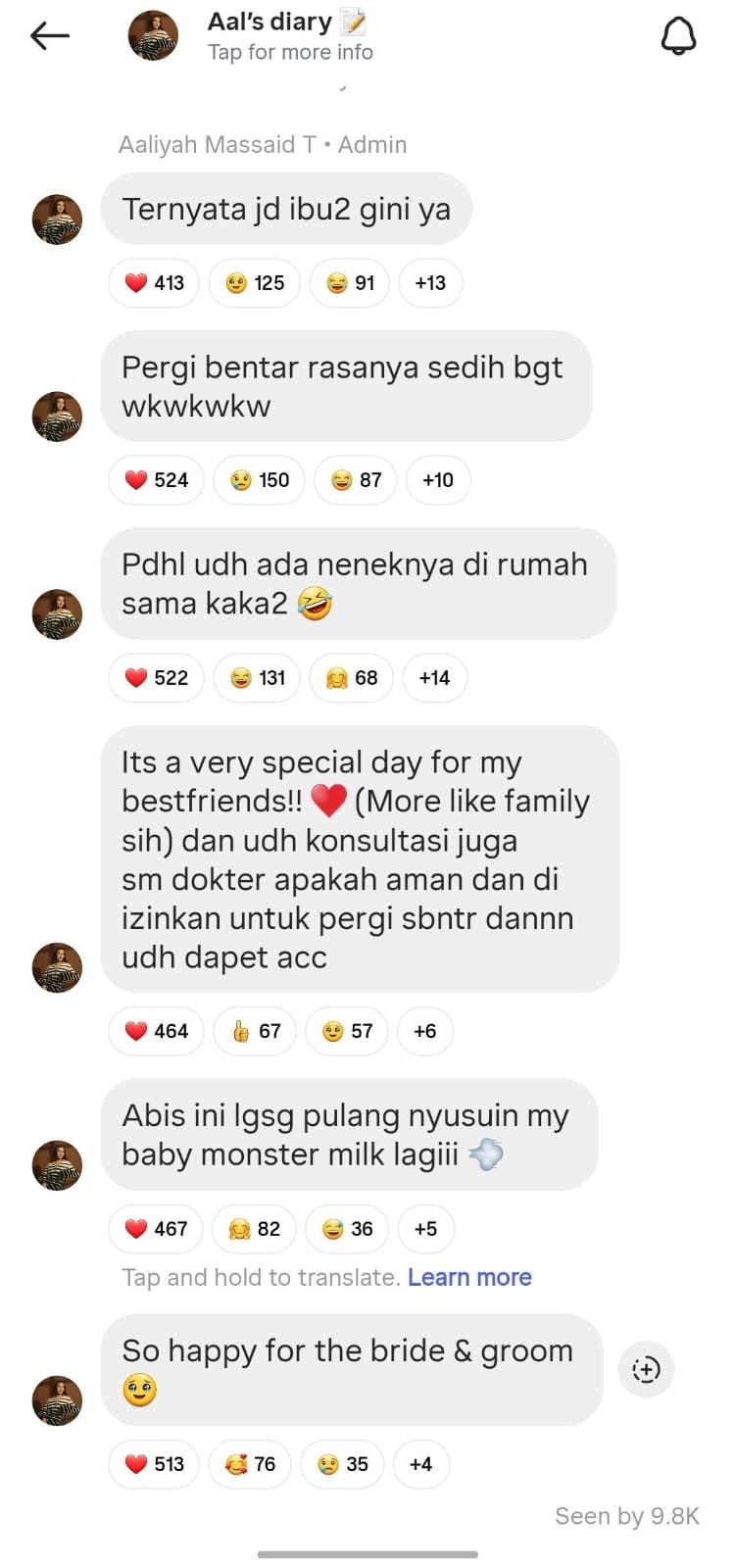Heart the 'Pdhl udh ada neneknya' message
The width and height of the screenshot is (735, 1568).
(x=156, y=678)
